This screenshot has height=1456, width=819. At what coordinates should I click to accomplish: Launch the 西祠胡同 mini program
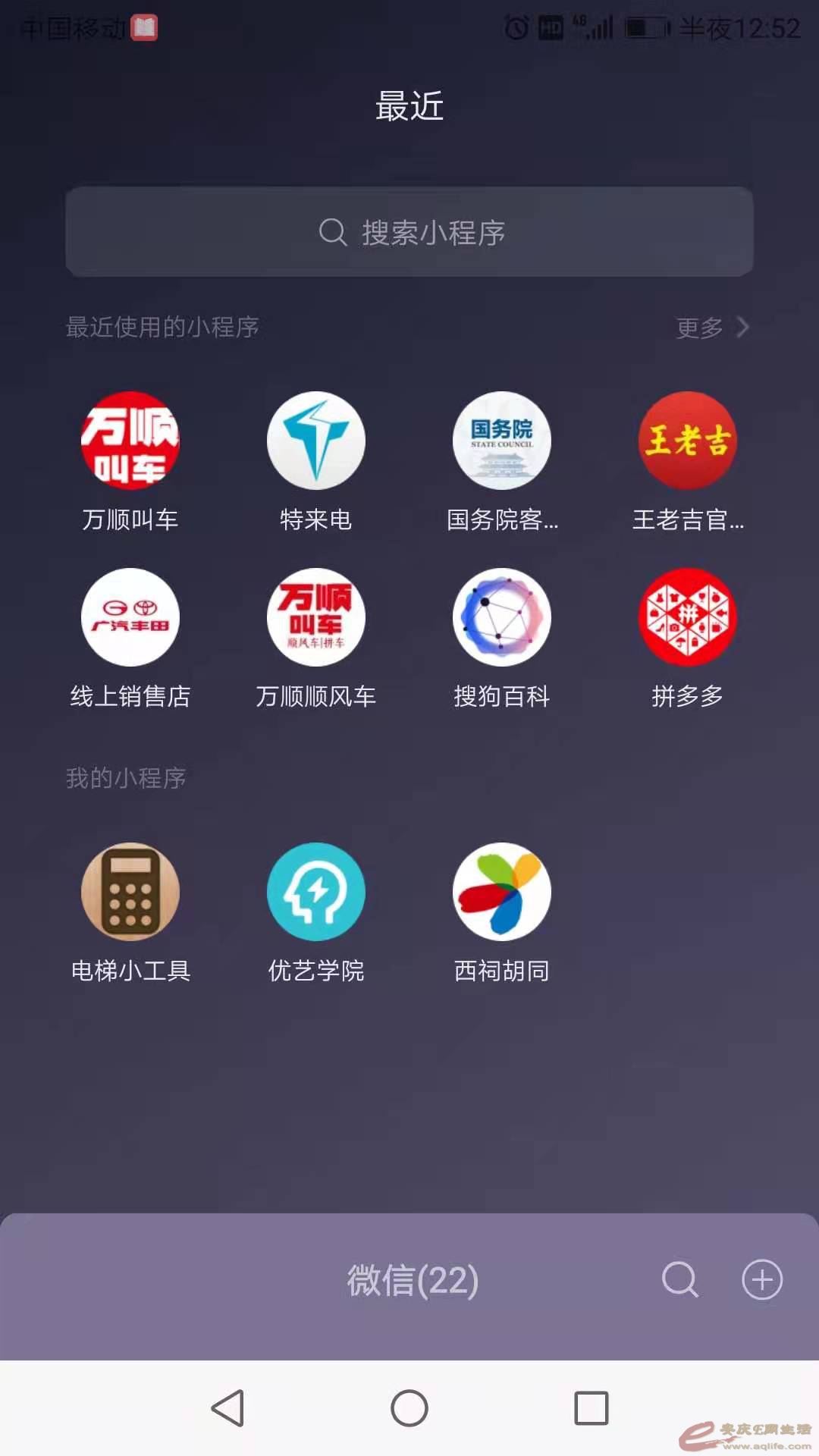coord(502,892)
